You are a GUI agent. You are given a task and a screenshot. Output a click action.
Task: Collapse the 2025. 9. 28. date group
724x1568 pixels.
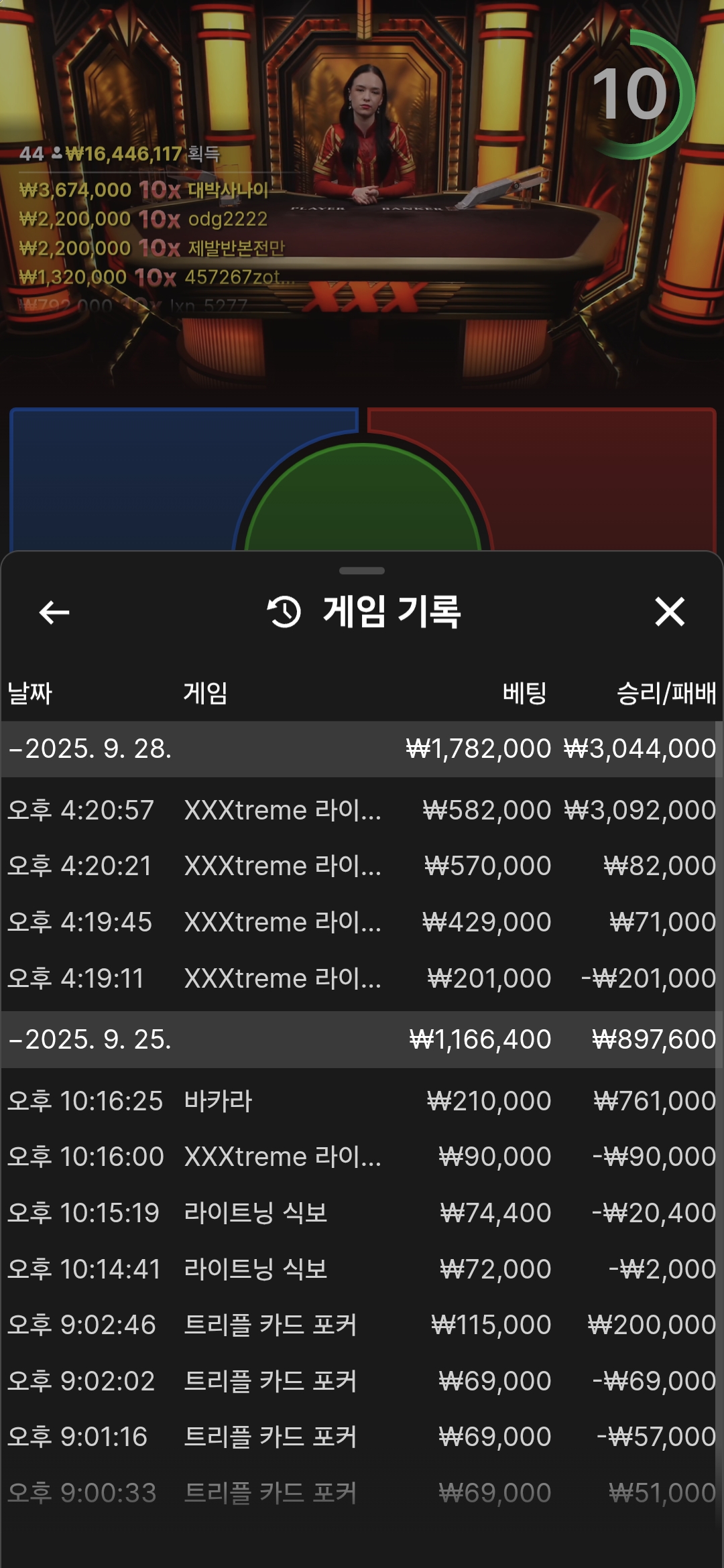(x=90, y=748)
